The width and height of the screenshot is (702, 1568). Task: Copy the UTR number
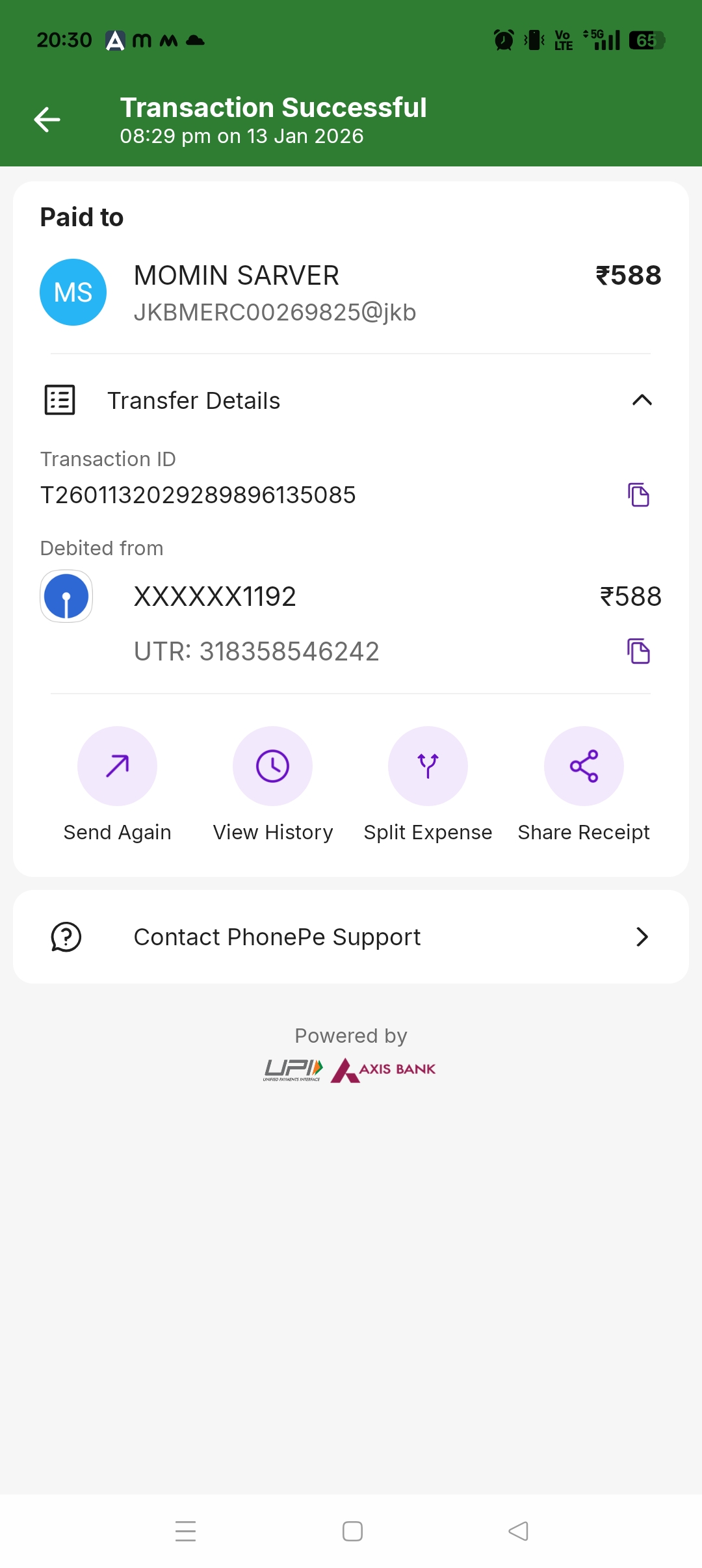638,651
